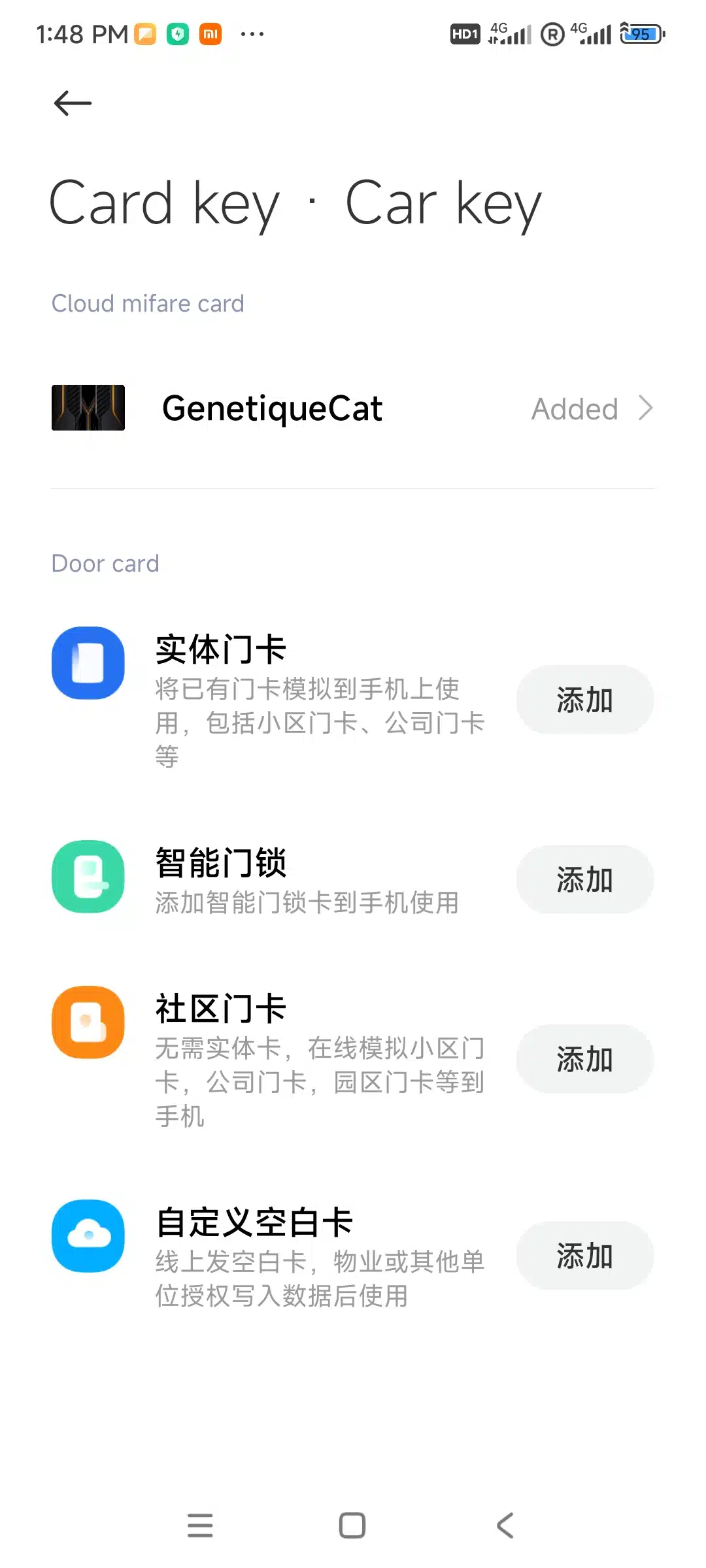
Task: Go back using the top arrow
Action: click(x=73, y=103)
